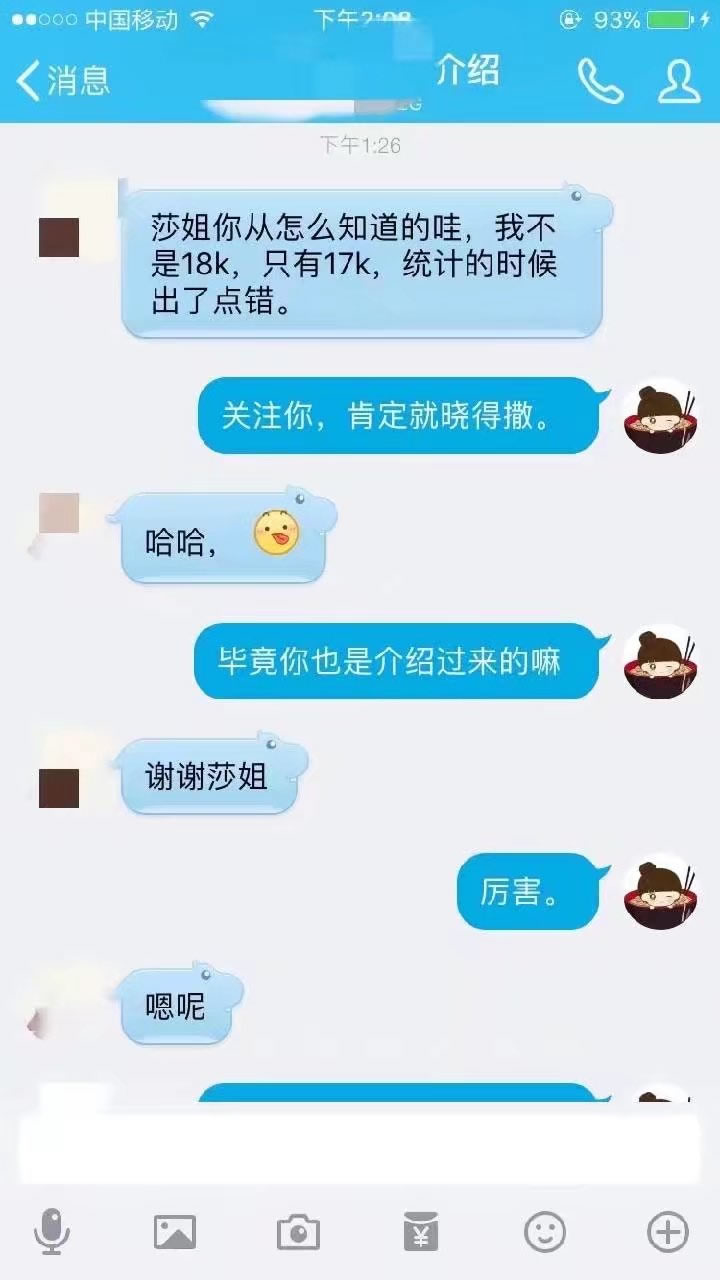Start a voice call with this contact
This screenshot has height=1280, width=720.
coord(600,81)
